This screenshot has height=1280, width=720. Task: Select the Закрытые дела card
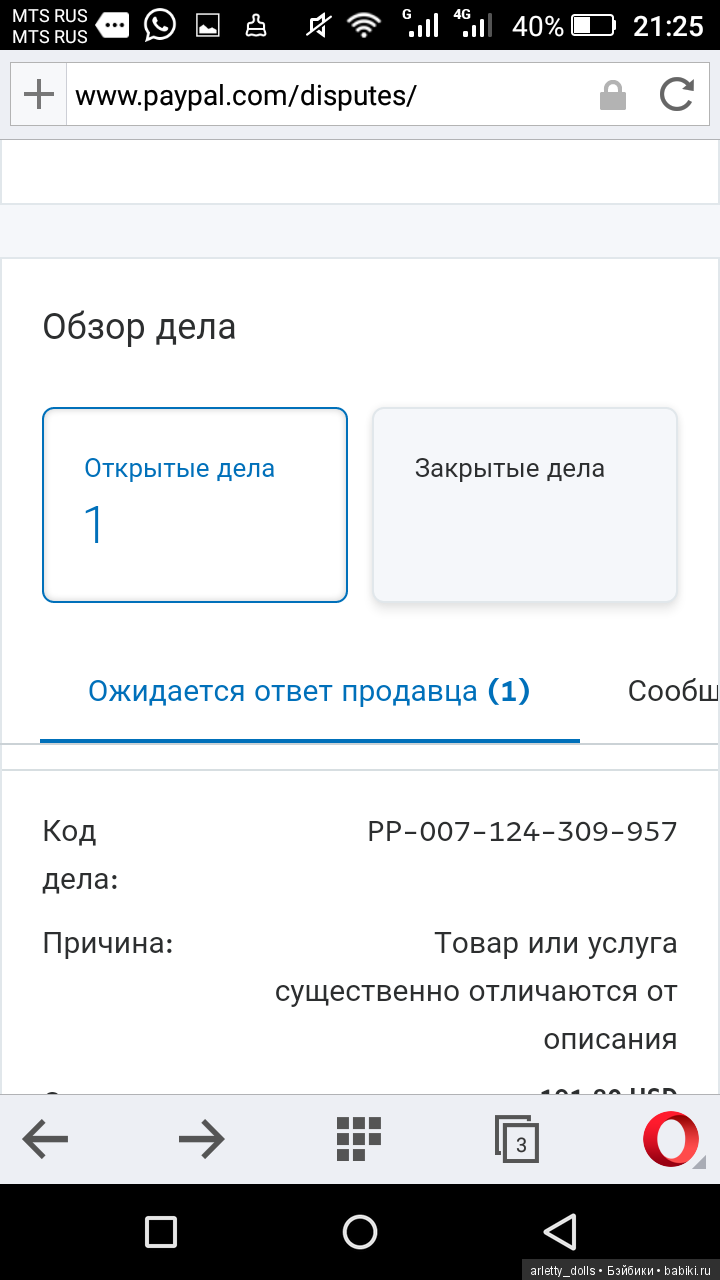pos(525,505)
